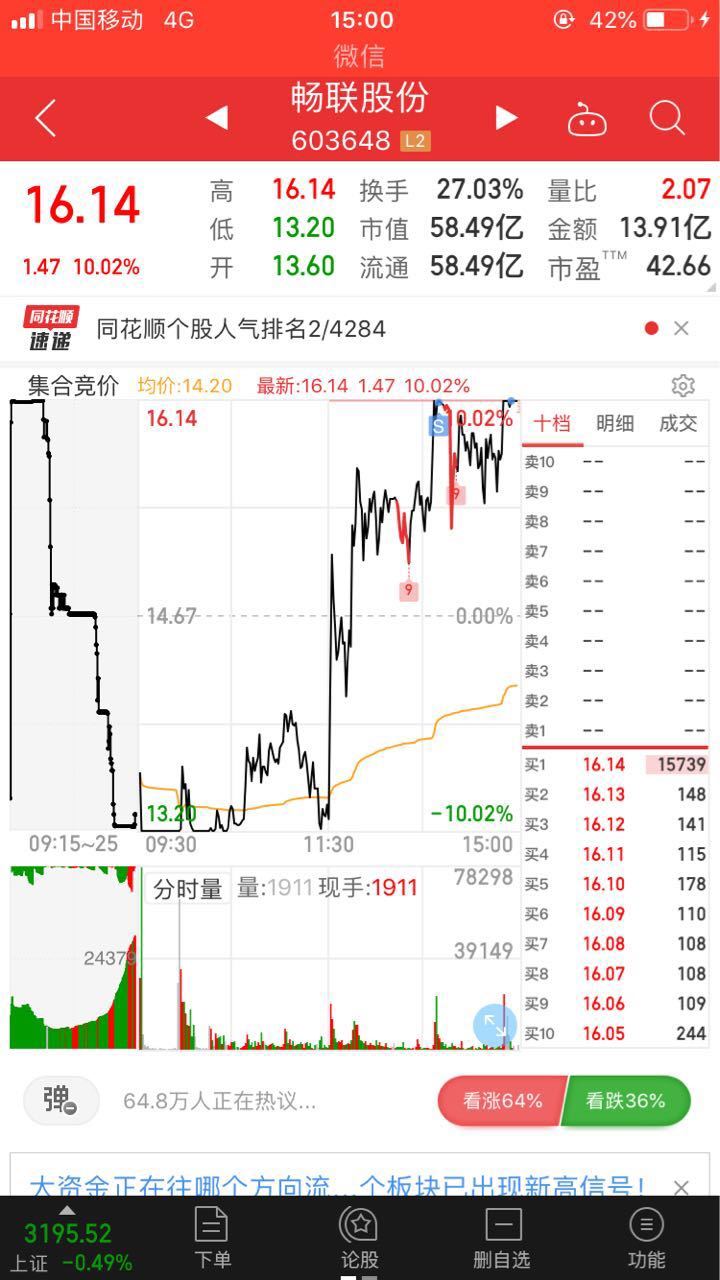
Task: Tap 删自选 to remove from watchlist
Action: 503,1238
